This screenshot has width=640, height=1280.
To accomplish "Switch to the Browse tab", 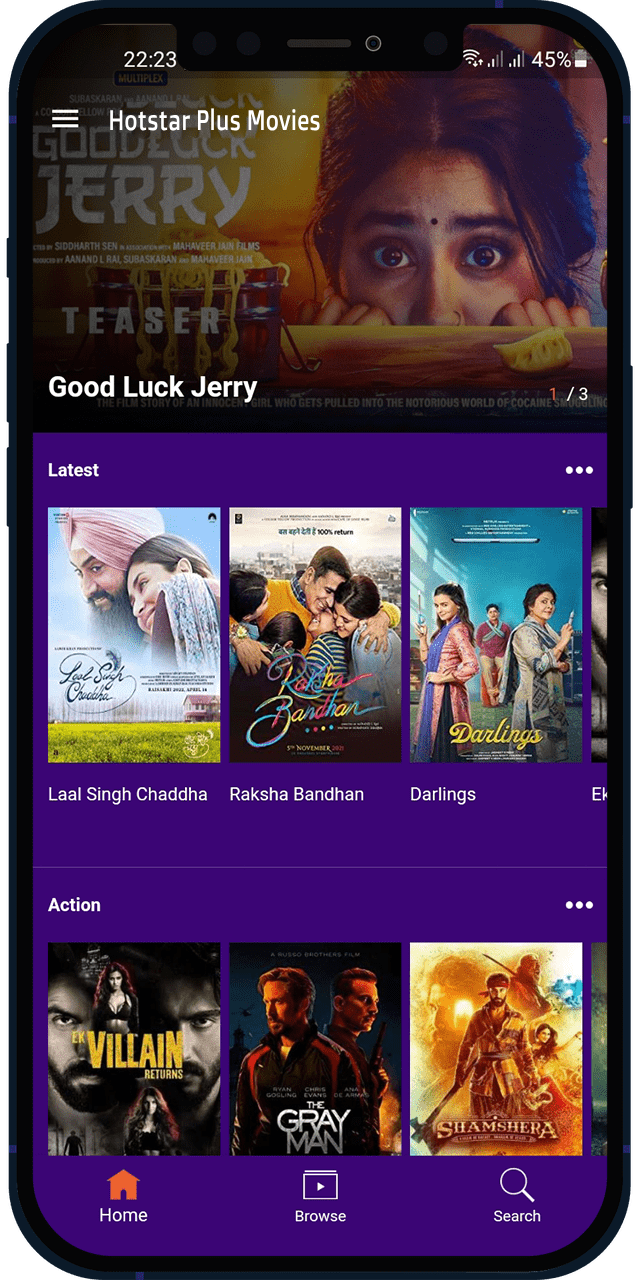I will coord(320,1197).
